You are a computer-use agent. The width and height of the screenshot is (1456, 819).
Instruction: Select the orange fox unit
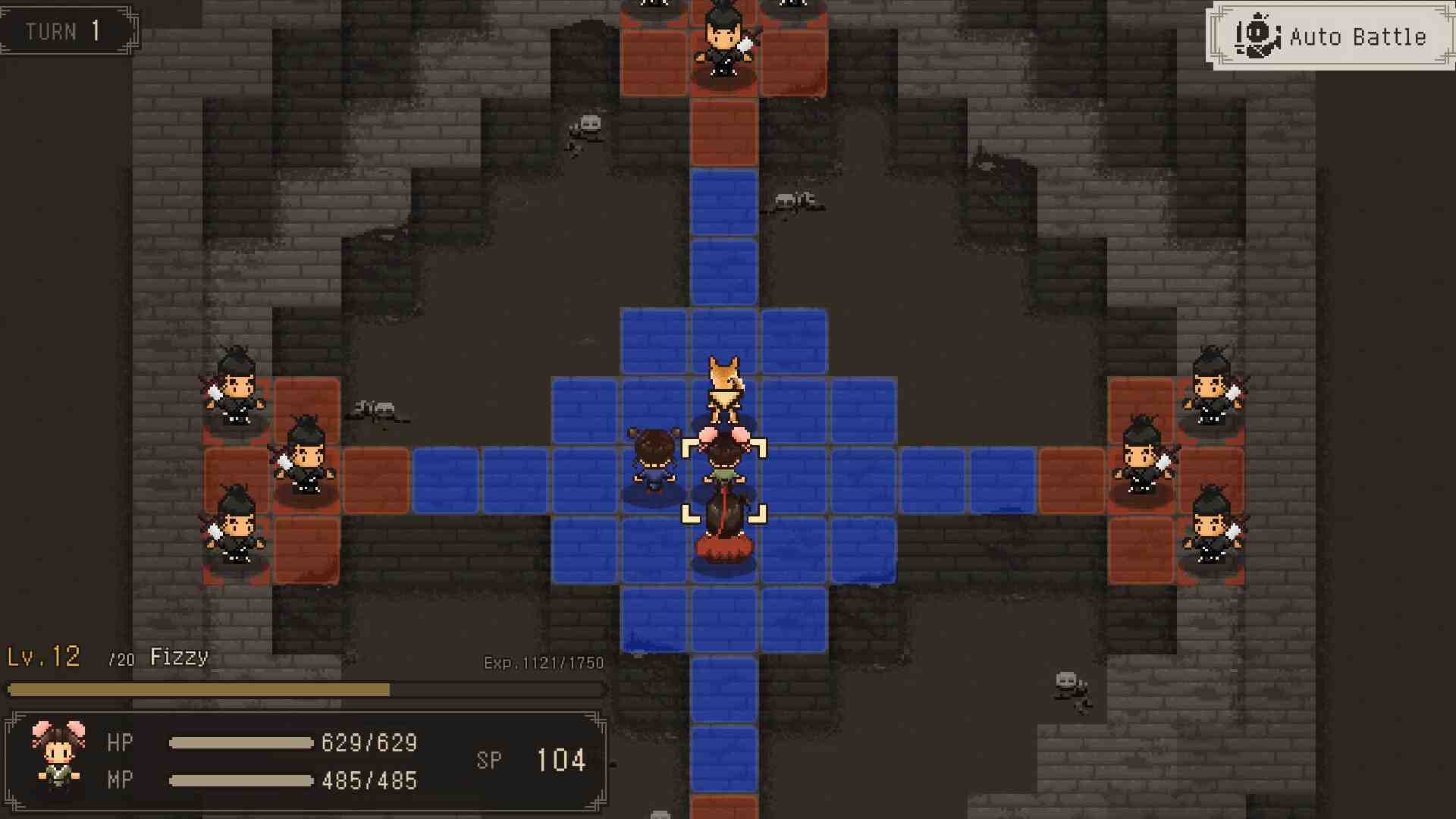724,391
